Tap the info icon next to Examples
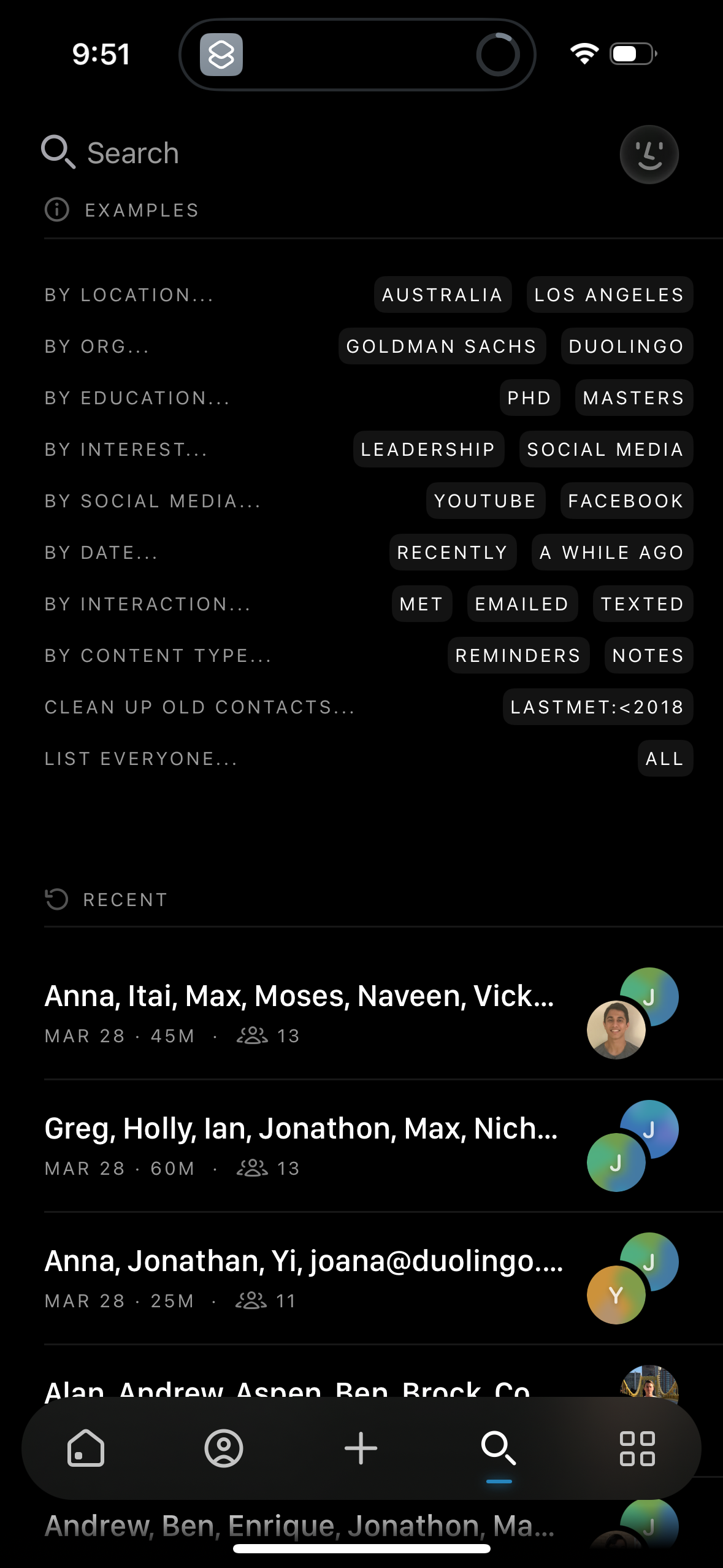The width and height of the screenshot is (723, 1568). click(x=56, y=210)
